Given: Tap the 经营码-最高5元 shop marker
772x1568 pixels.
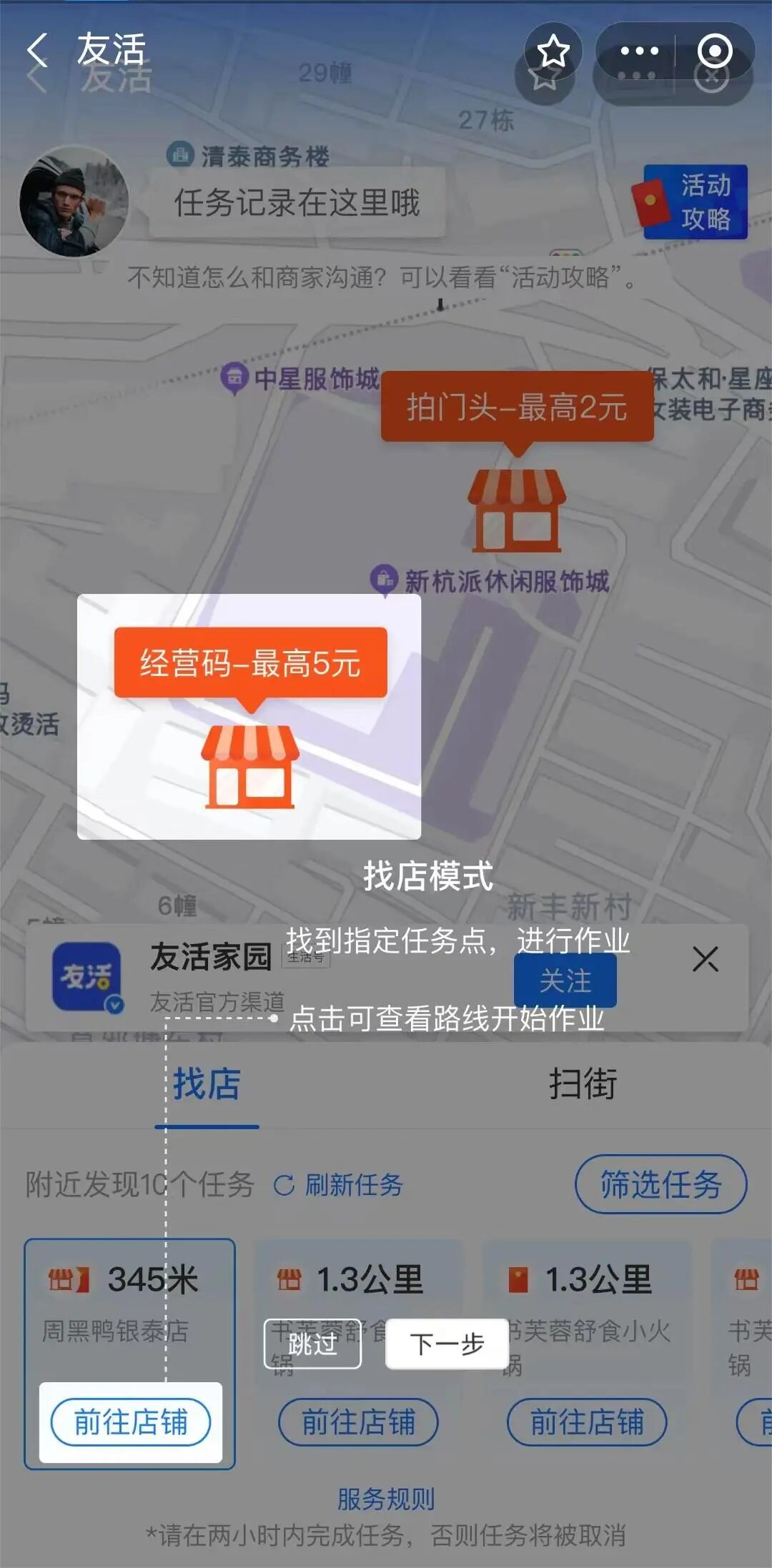Looking at the screenshot, I should [x=249, y=766].
